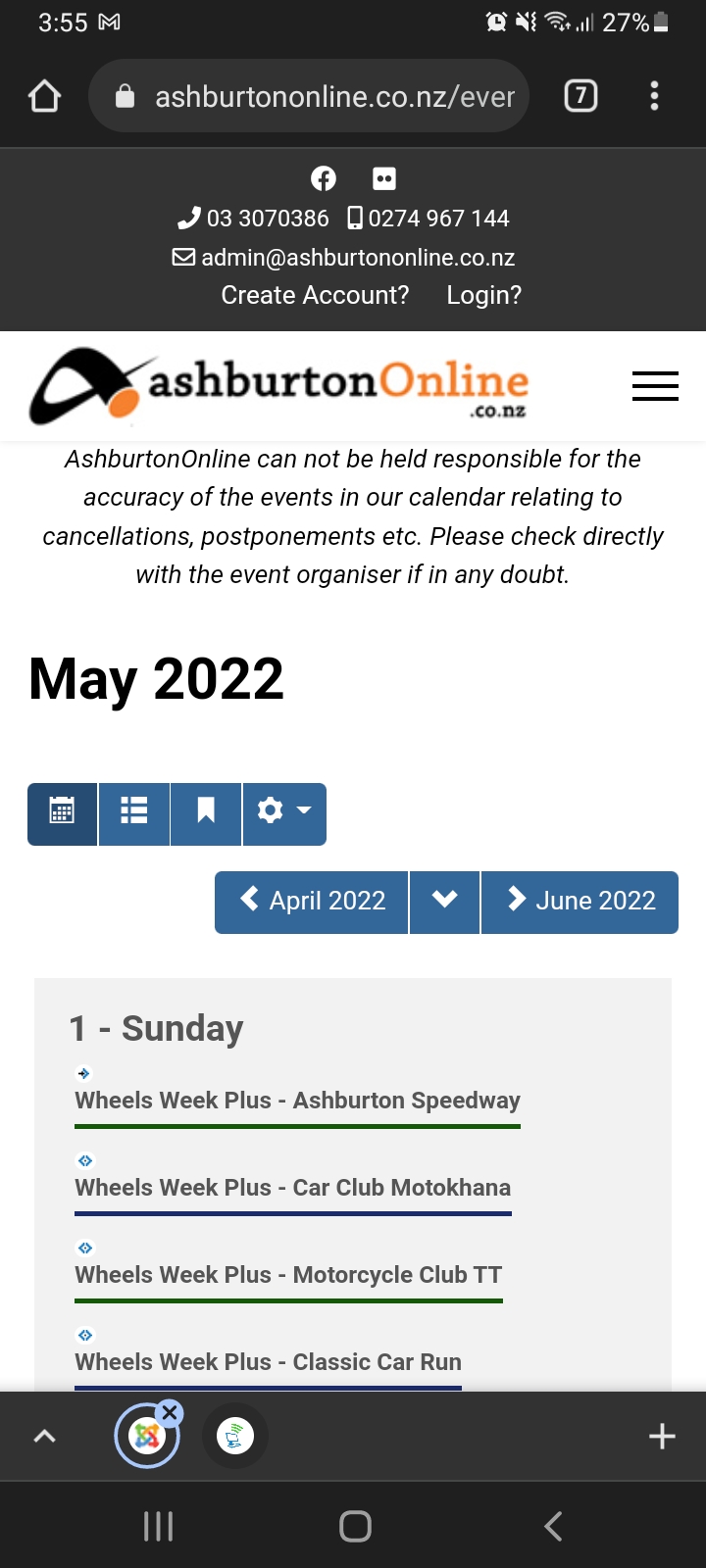Open the Flickr icon link
Viewport: 706px width, 1568px height.
click(x=384, y=178)
